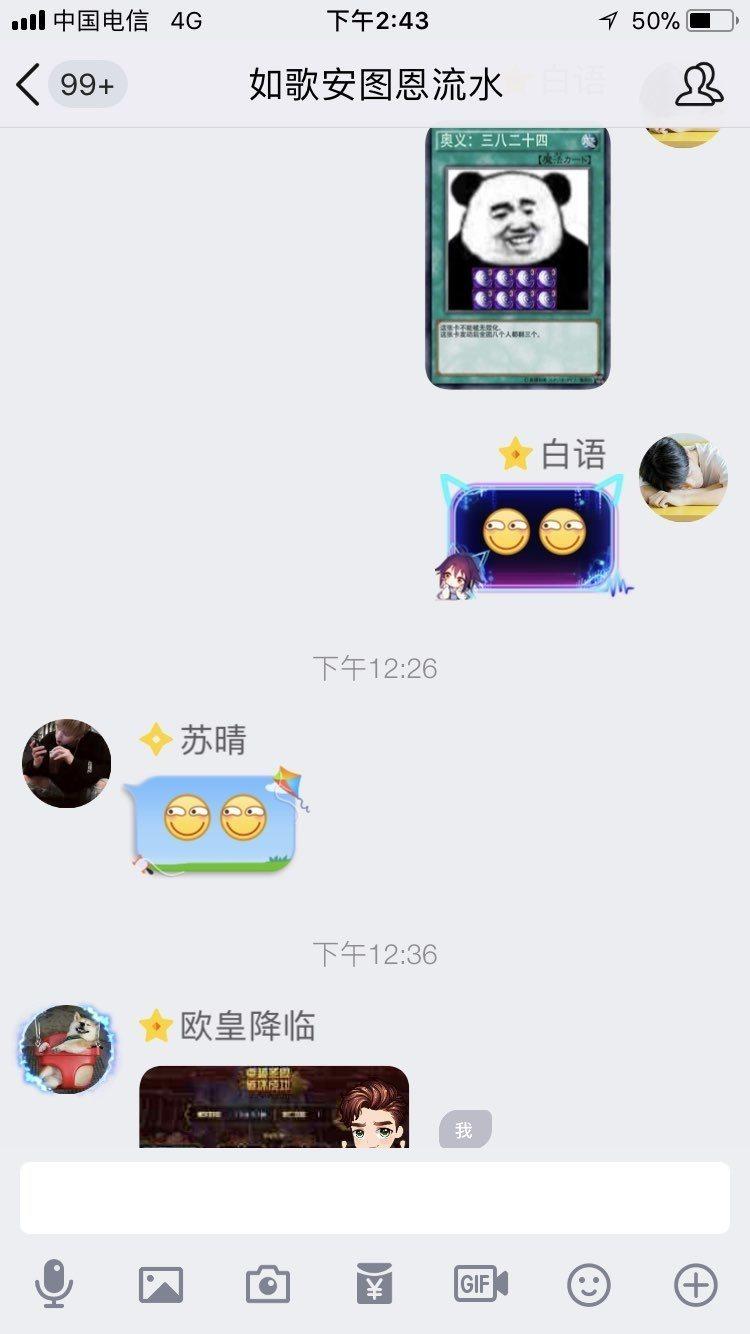Image resolution: width=750 pixels, height=1334 pixels.
Task: Tap 白语's avatar next to emoji message
Action: (x=684, y=477)
